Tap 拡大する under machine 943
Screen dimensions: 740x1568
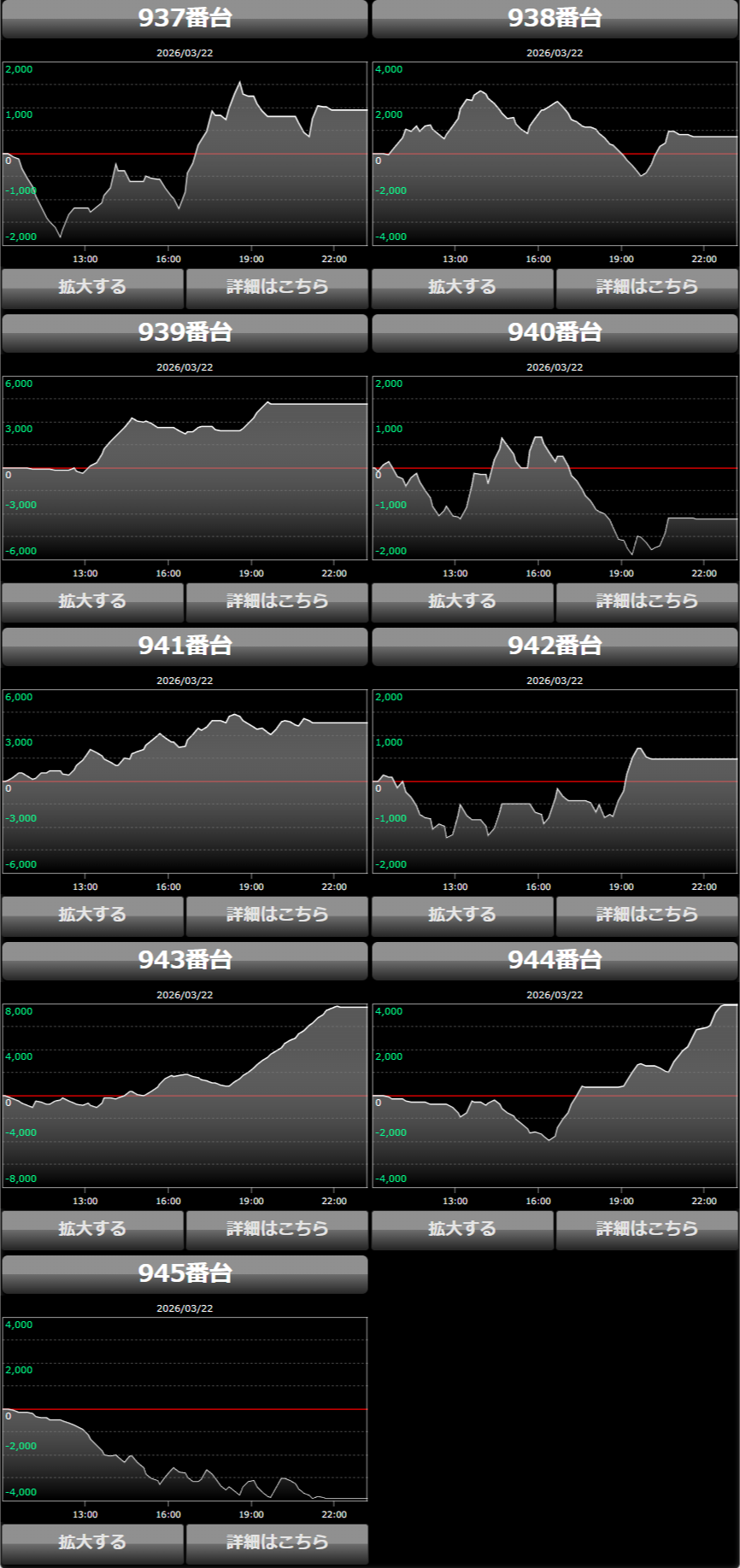92,1229
